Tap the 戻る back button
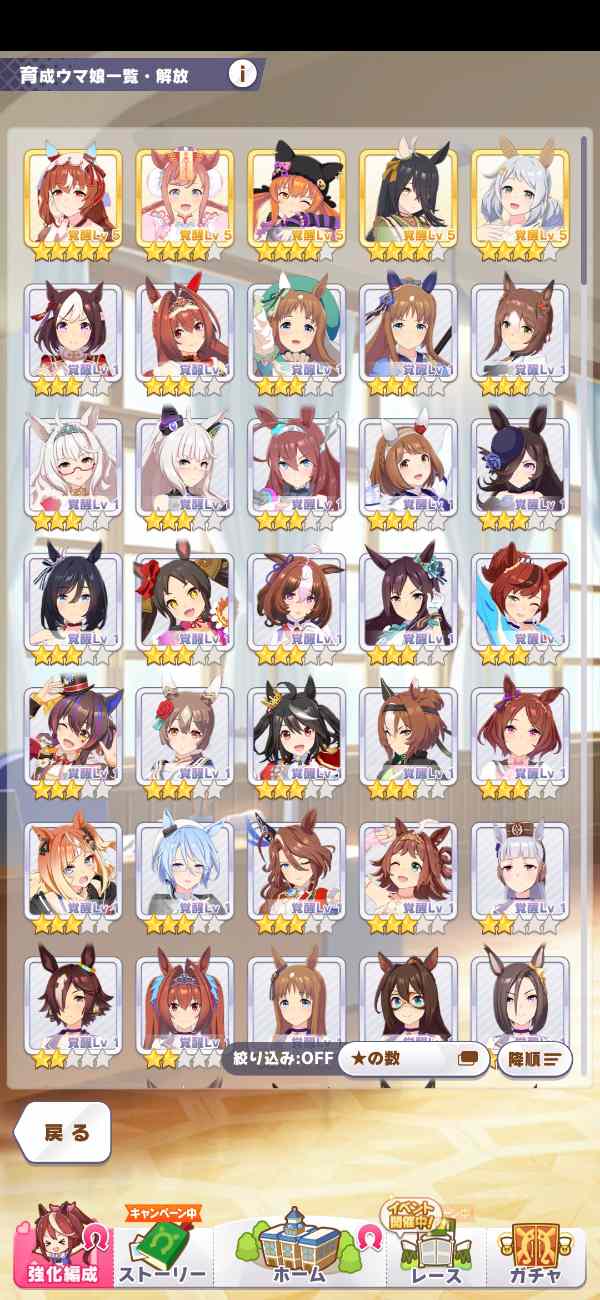The height and width of the screenshot is (1300, 600). click(64, 1132)
